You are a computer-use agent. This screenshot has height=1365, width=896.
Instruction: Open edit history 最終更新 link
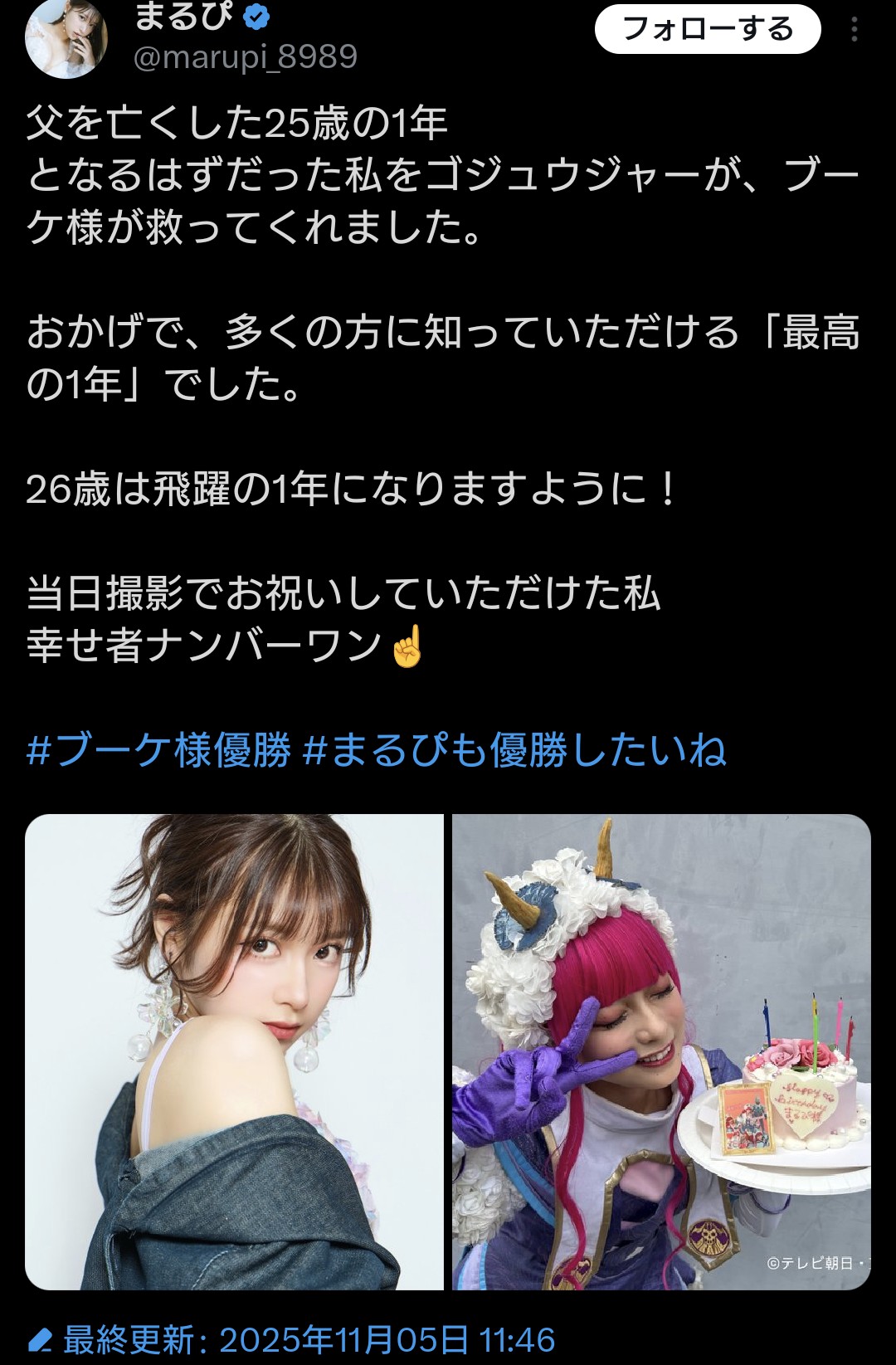point(292,1340)
